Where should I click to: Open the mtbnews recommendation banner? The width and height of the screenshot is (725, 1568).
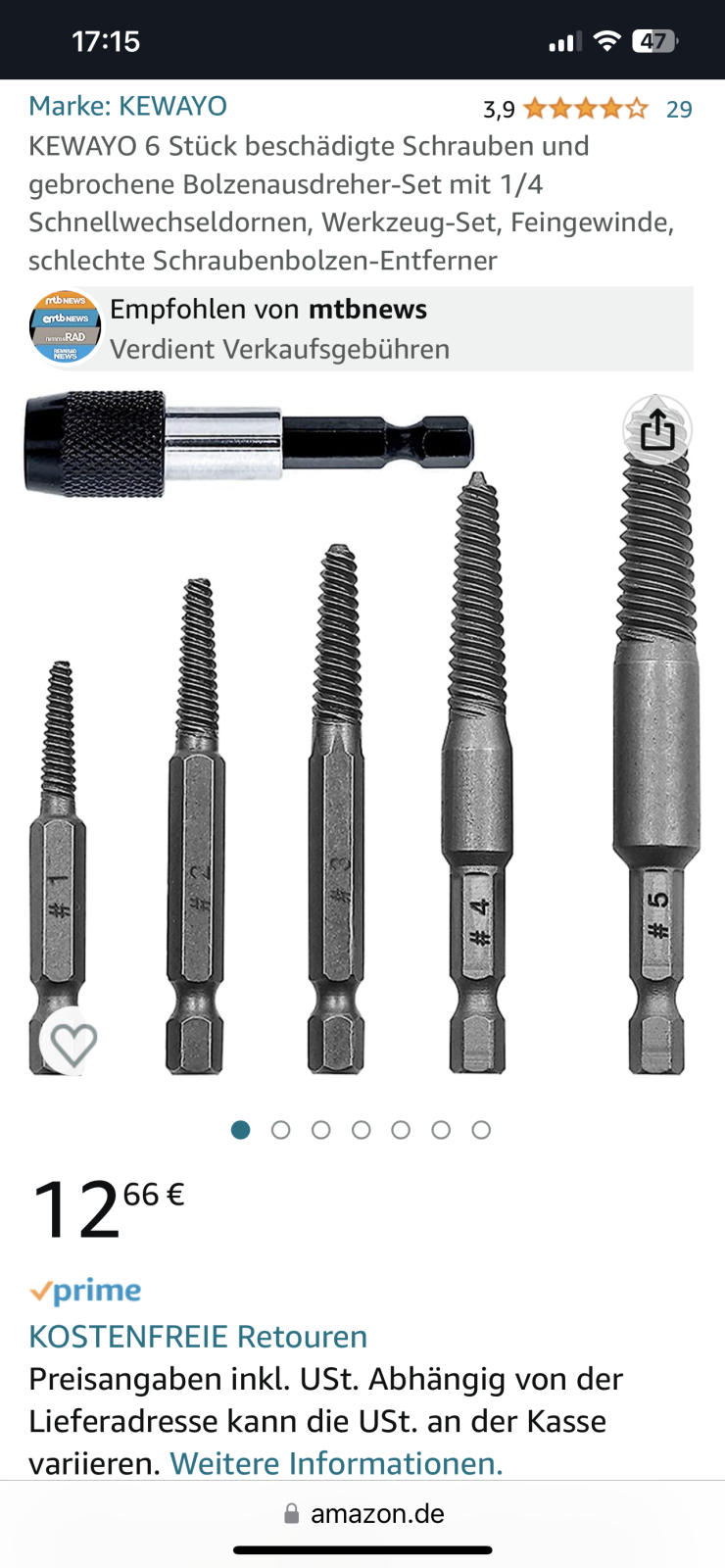[x=361, y=329]
